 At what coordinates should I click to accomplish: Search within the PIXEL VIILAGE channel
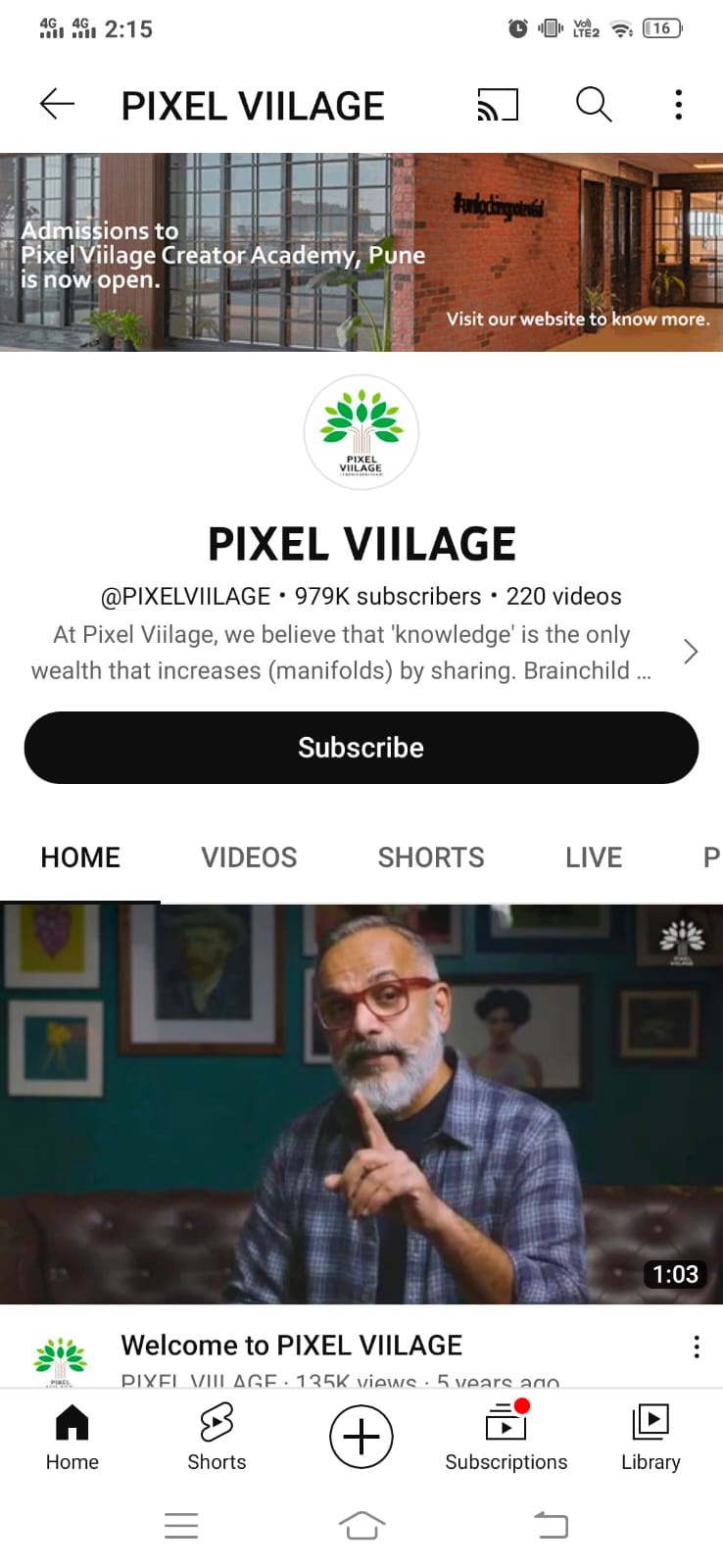(594, 104)
